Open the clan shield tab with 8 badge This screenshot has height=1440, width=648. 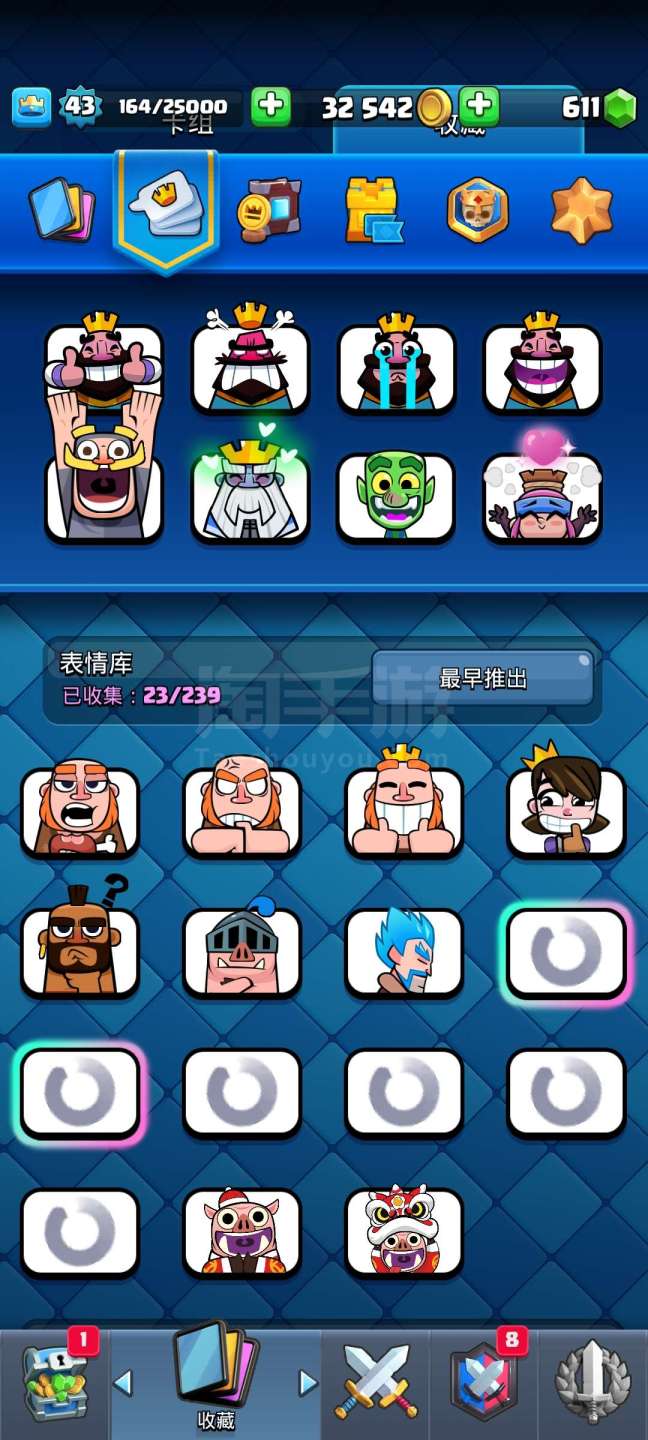[484, 1383]
